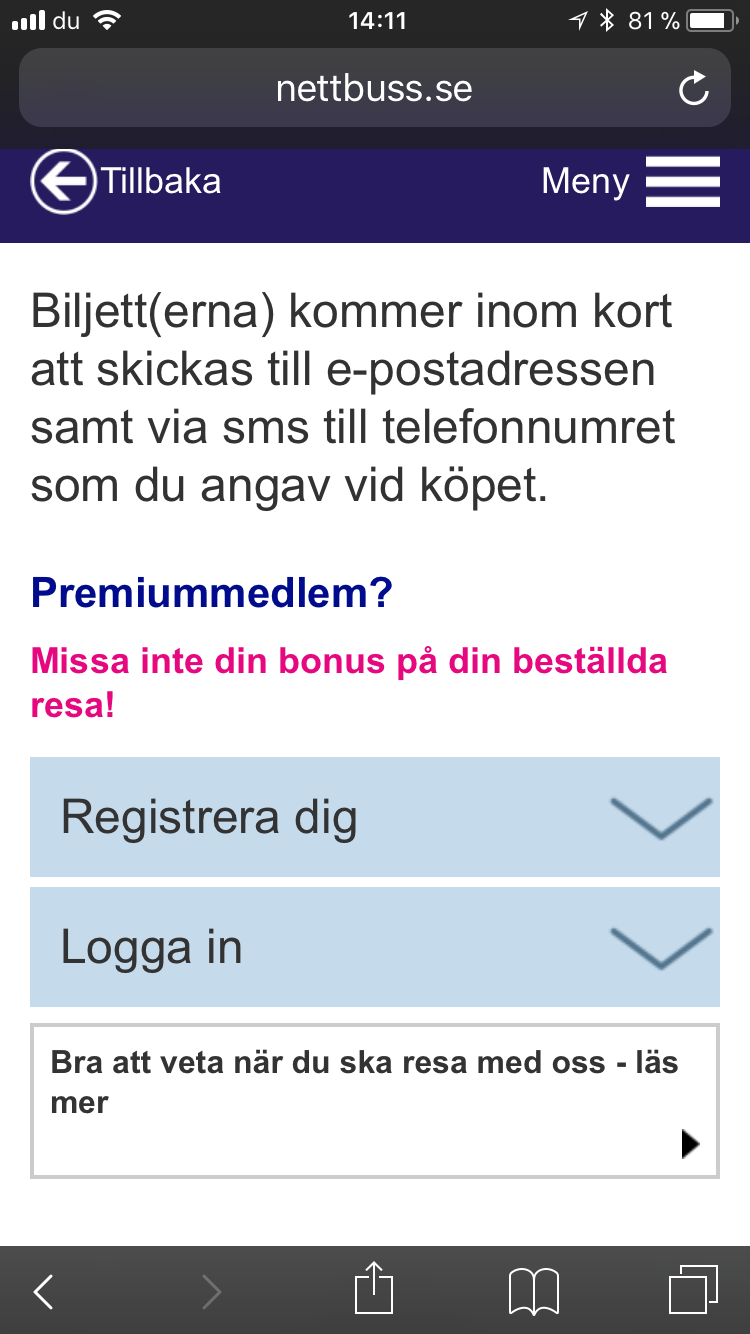750x1334 pixels.
Task: Open Safari bookmarks
Action: (x=534, y=1292)
